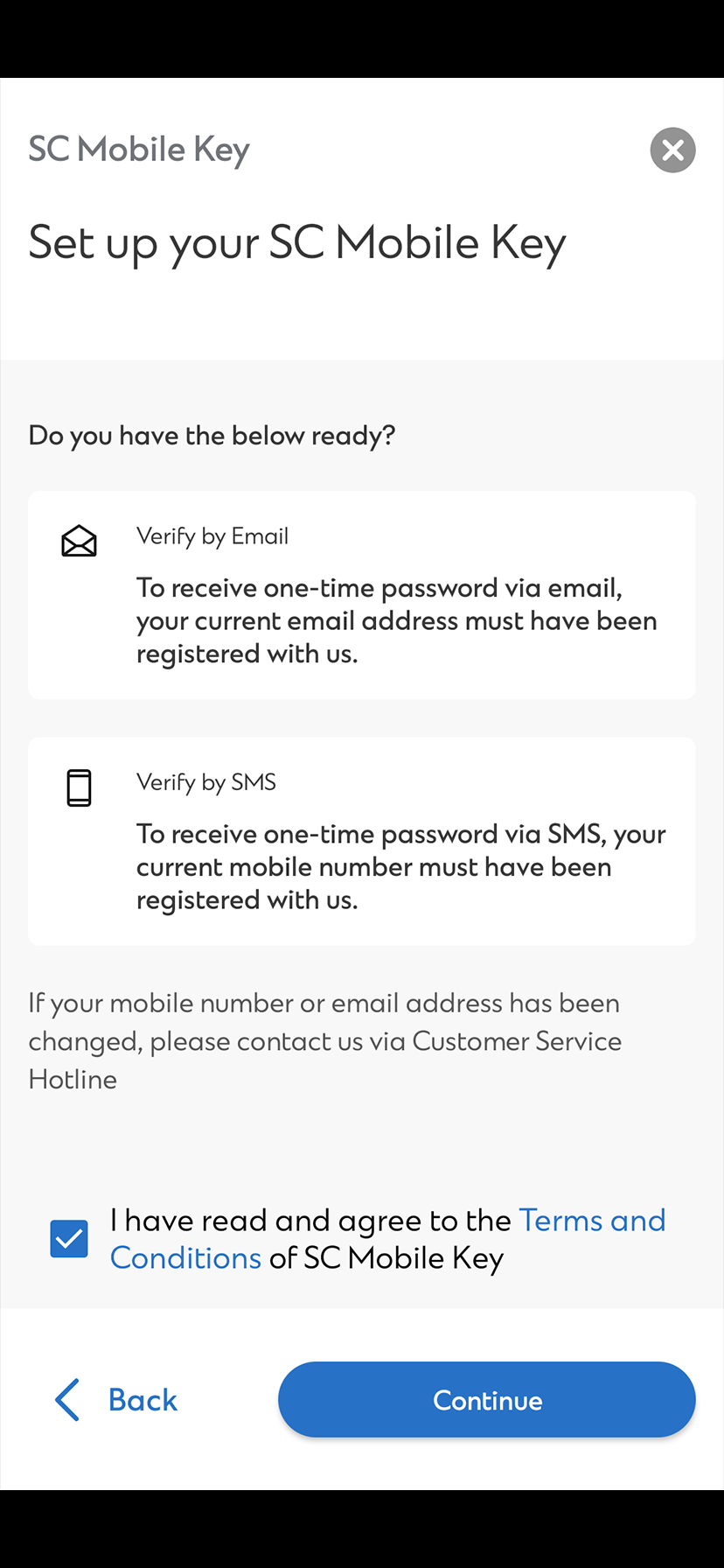Click the close icon on the SC Mobile Key dialog
Screen dimensions: 724x1568
[x=672, y=150]
